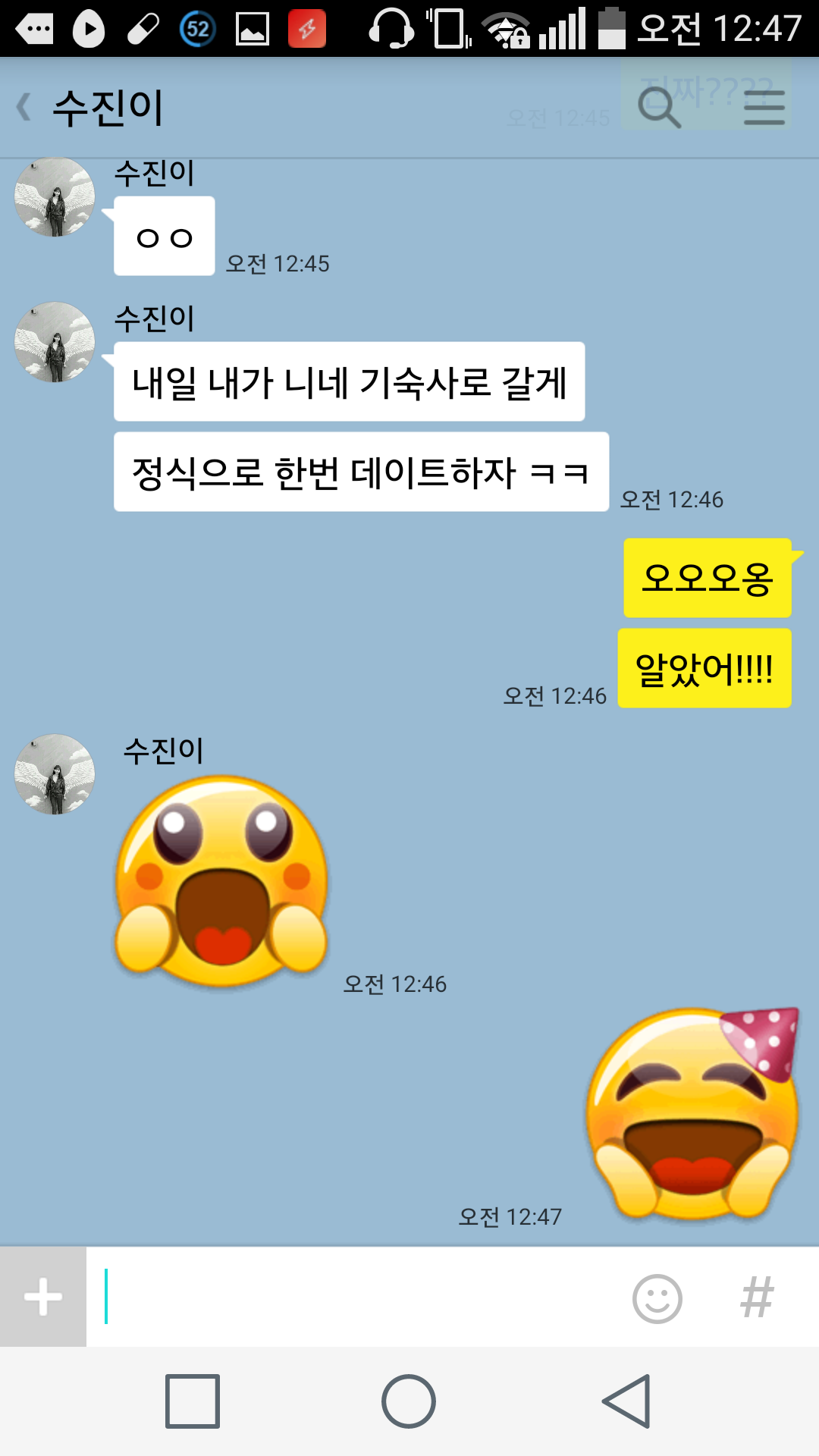Screen dimensions: 819x1456
Task: Focus the message text field
Action: (356, 1297)
